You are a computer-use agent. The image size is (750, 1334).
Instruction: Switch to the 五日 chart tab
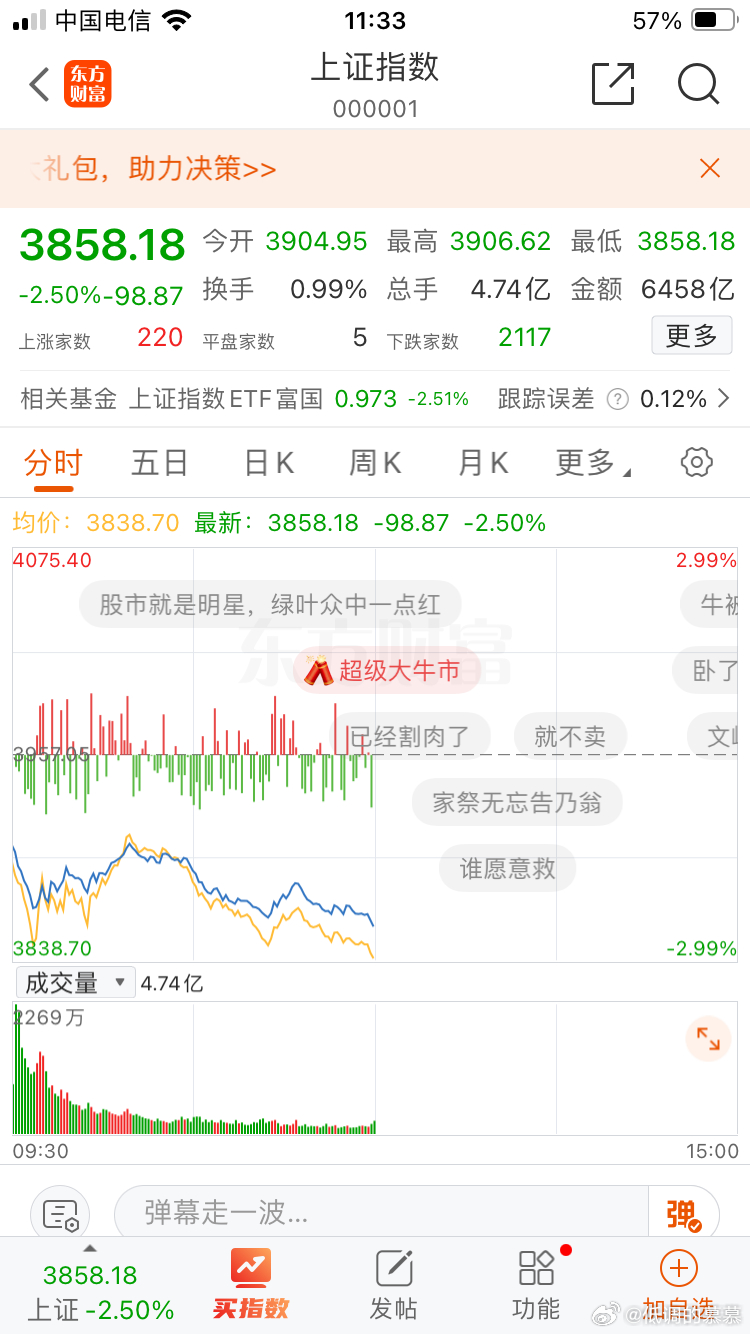pos(159,462)
